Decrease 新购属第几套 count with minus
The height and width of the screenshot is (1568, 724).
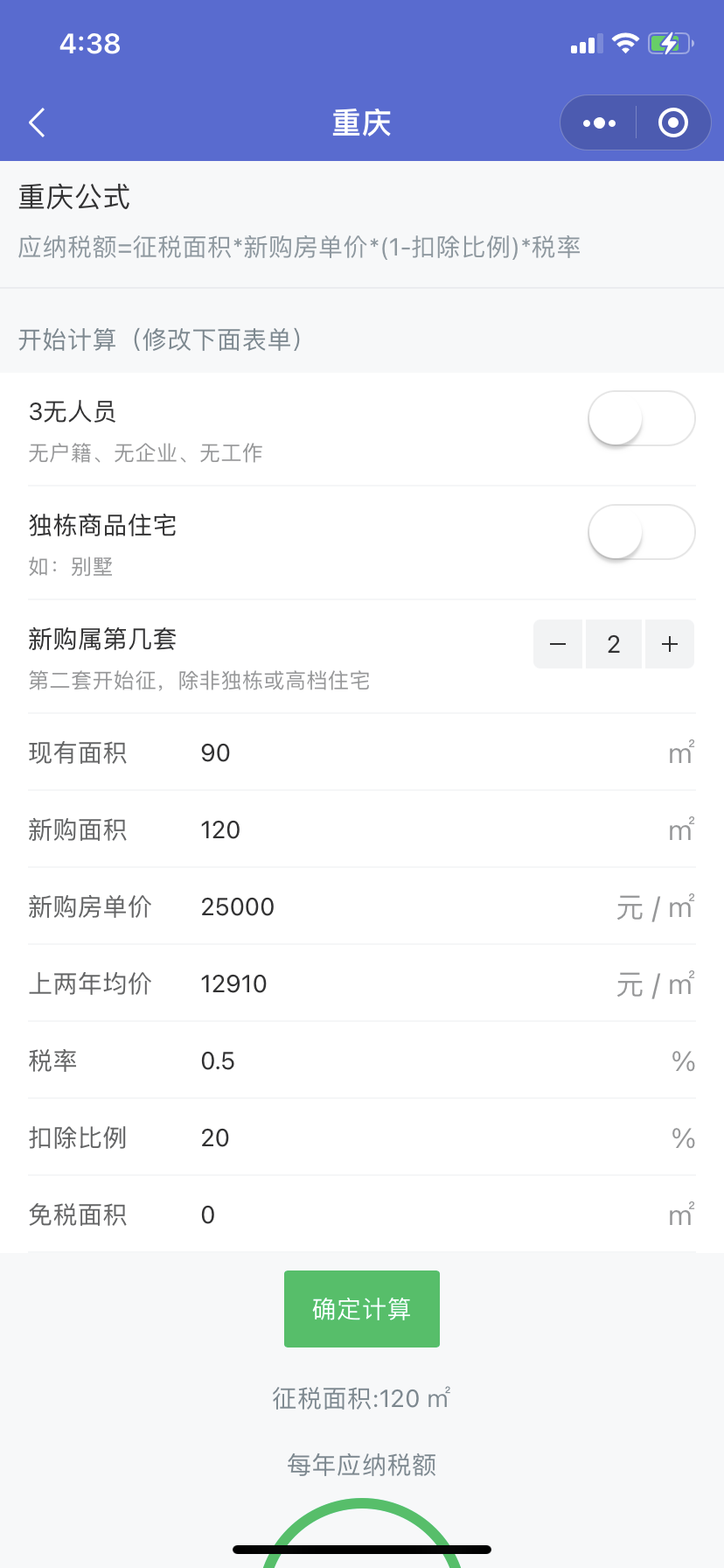(x=558, y=645)
